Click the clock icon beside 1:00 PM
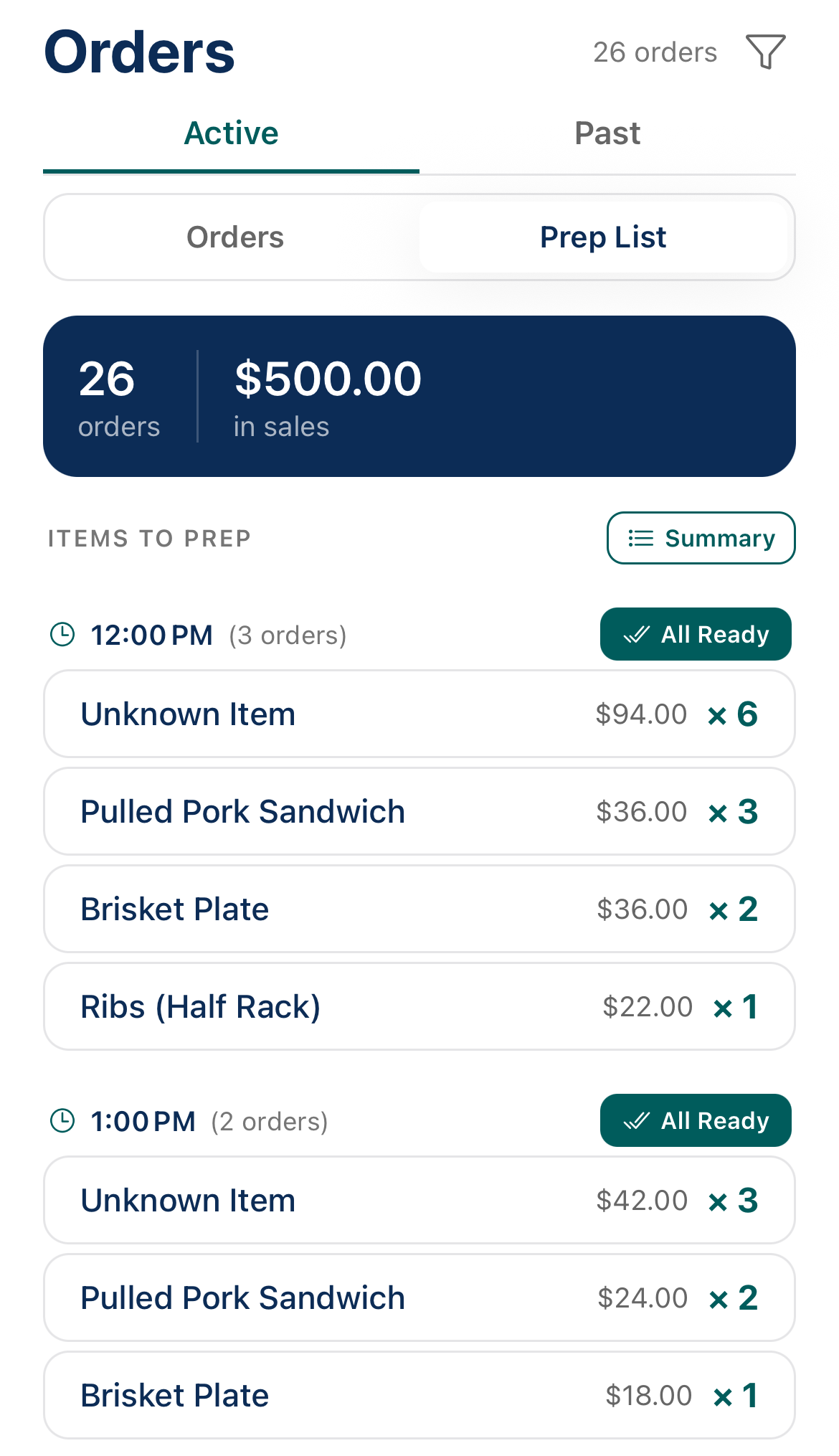The image size is (839, 1456). point(62,1120)
